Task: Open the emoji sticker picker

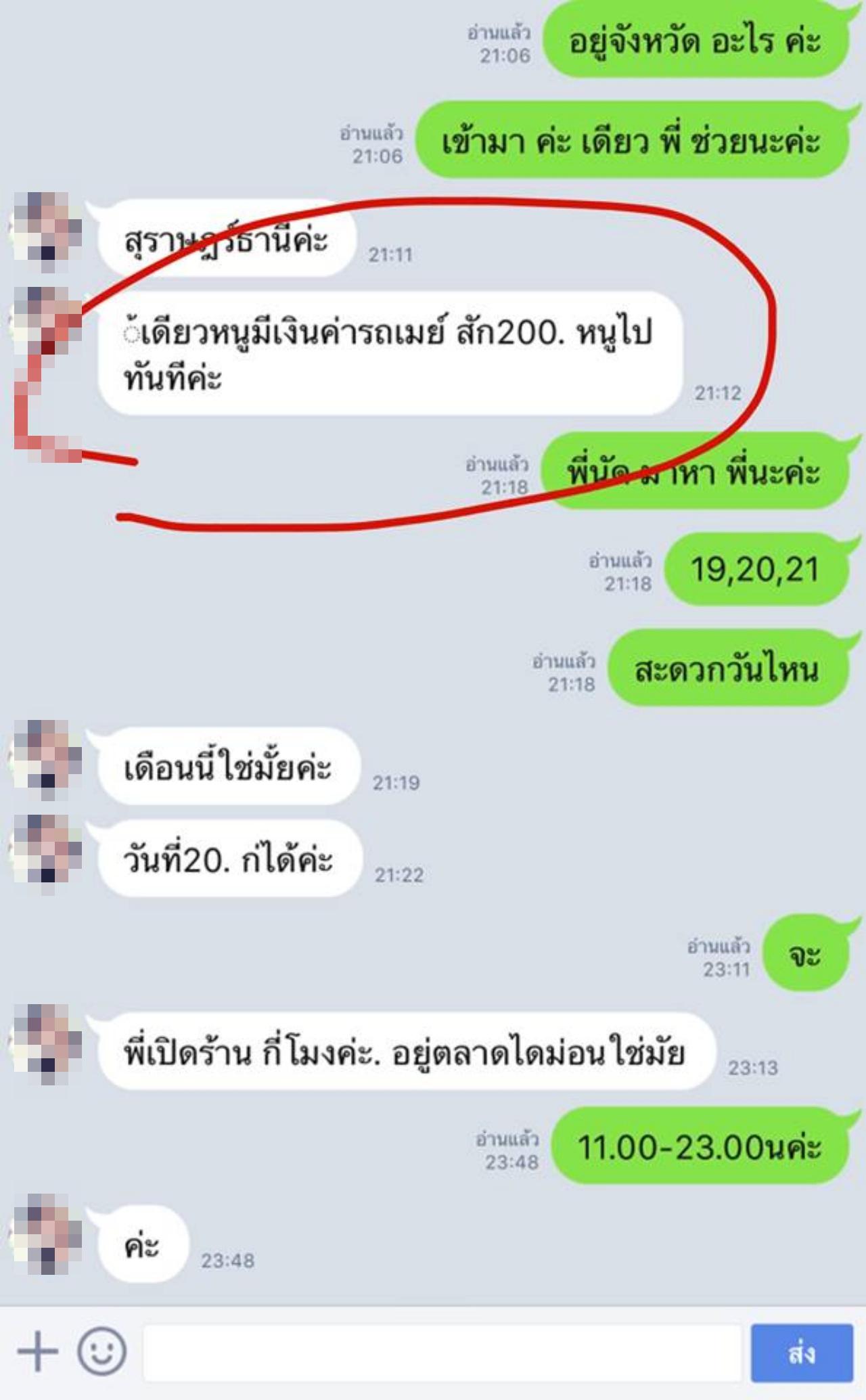Action: pyautogui.click(x=102, y=1351)
